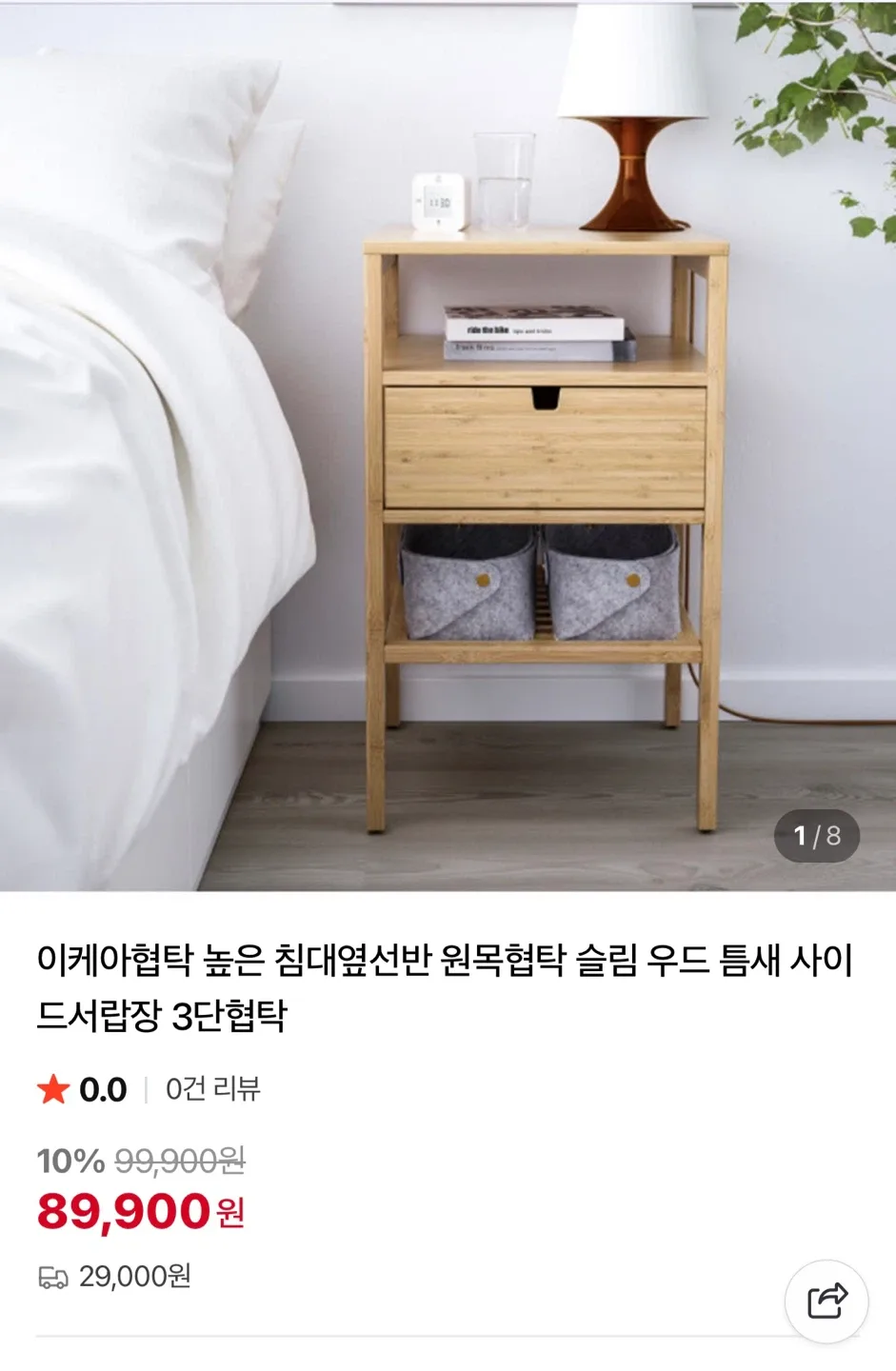Open the 0건 리뷰 reviews
This screenshot has width=896, height=1371.
(212, 1089)
